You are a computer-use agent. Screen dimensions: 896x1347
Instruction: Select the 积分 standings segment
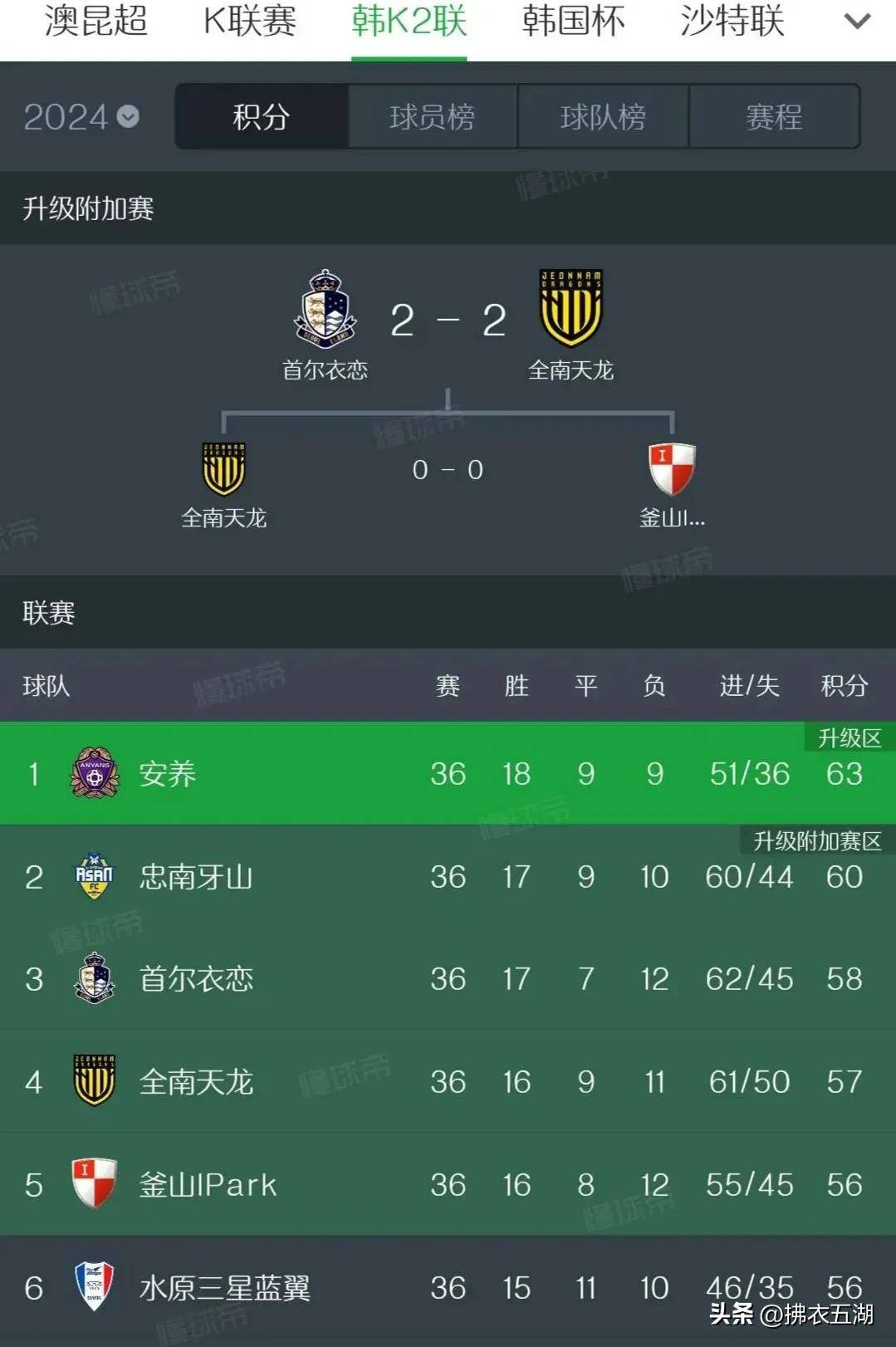(x=262, y=117)
